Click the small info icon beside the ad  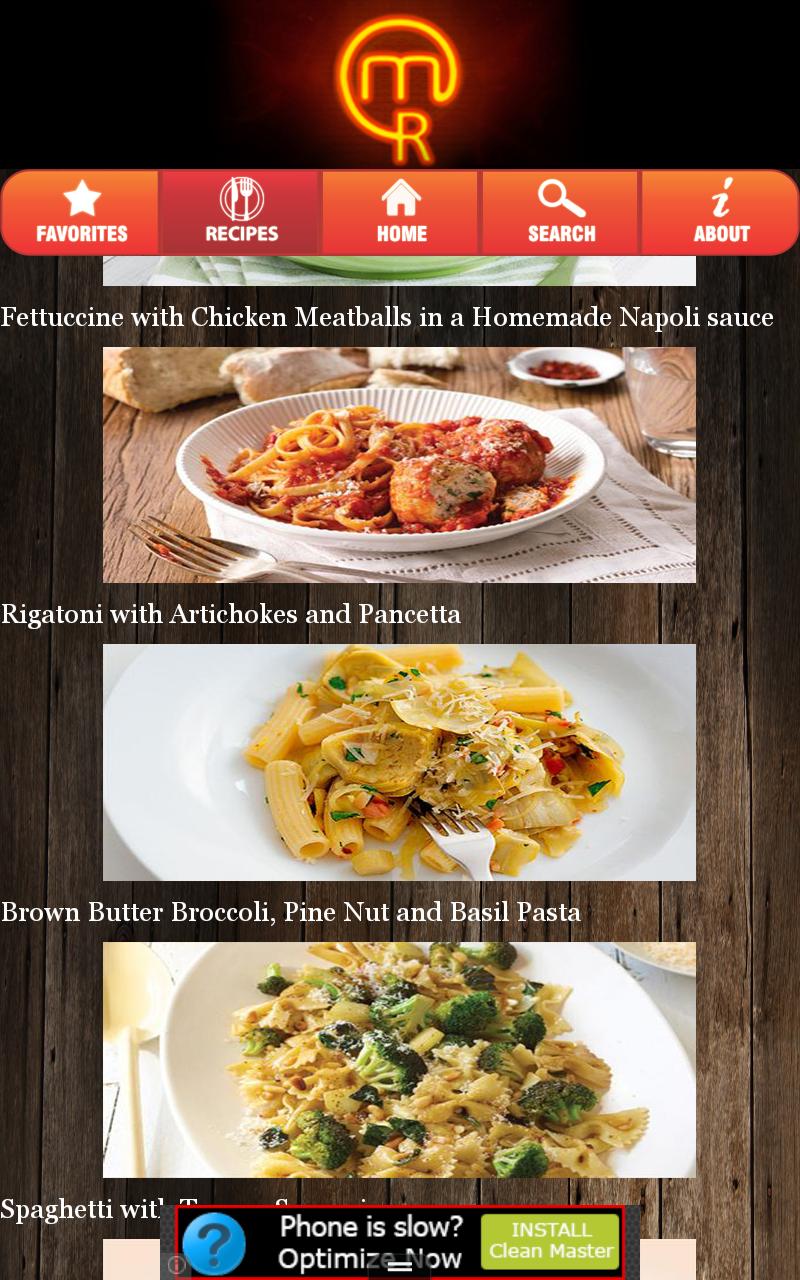tap(178, 1264)
